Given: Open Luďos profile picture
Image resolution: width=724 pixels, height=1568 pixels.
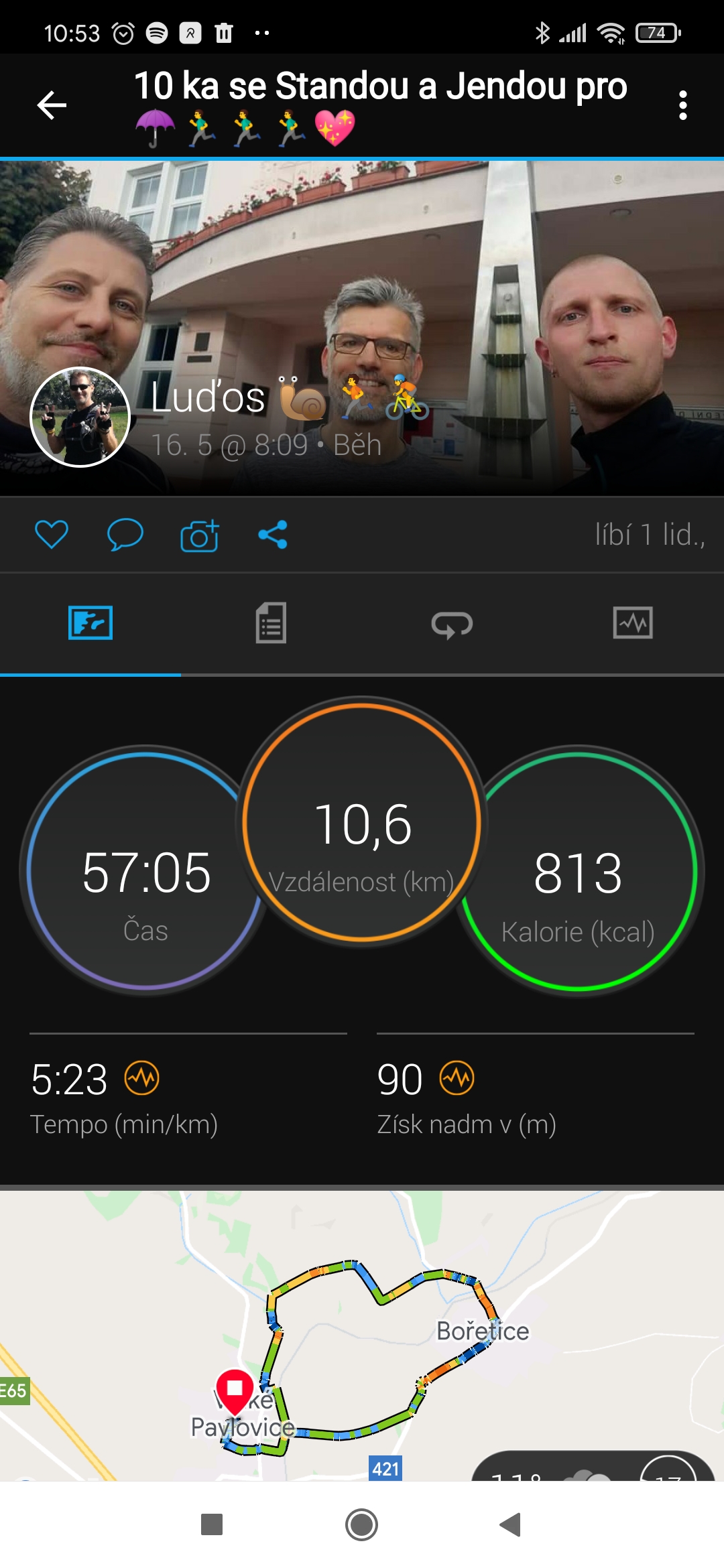Looking at the screenshot, I should tap(80, 417).
